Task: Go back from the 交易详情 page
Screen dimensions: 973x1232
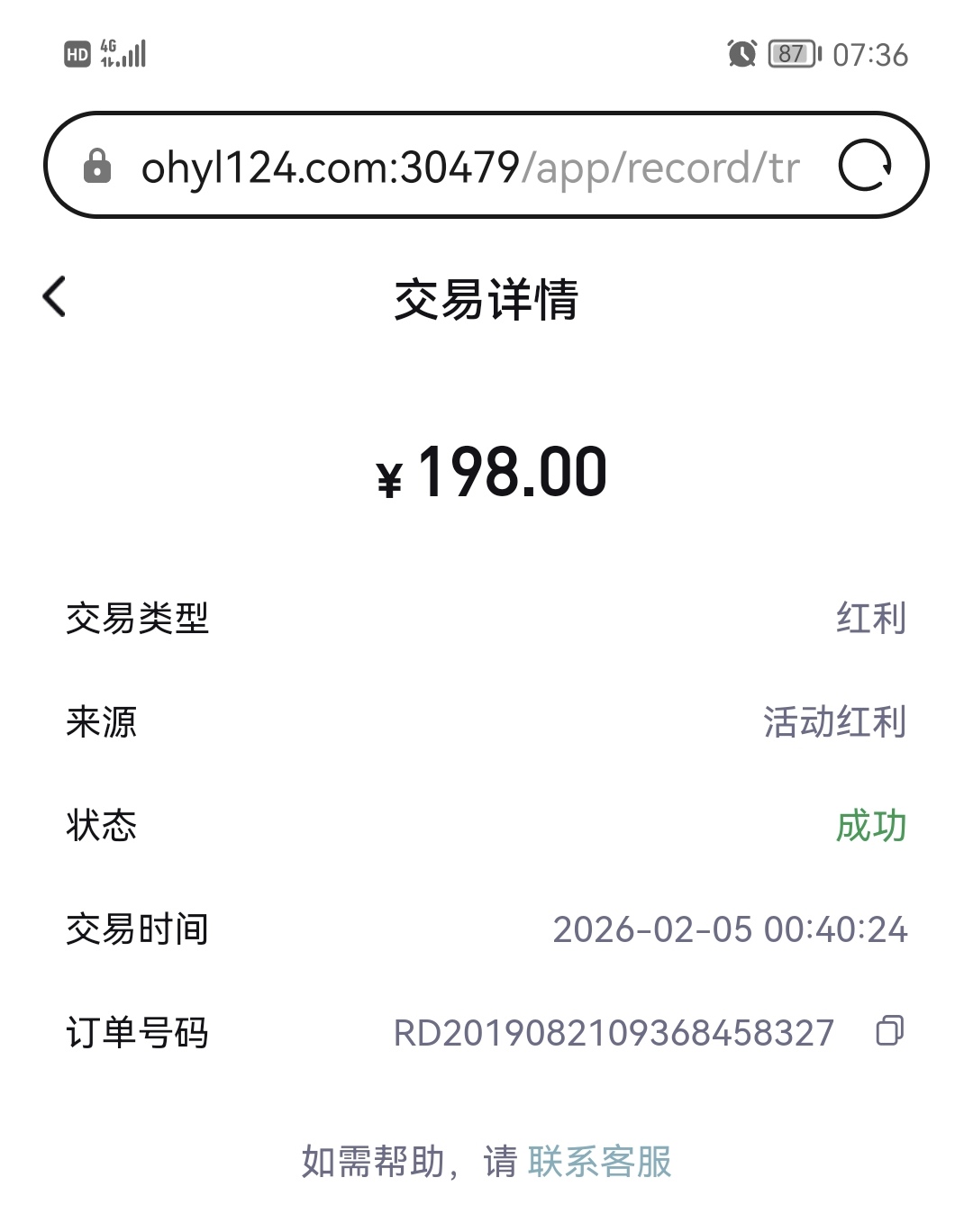Action: pyautogui.click(x=55, y=297)
